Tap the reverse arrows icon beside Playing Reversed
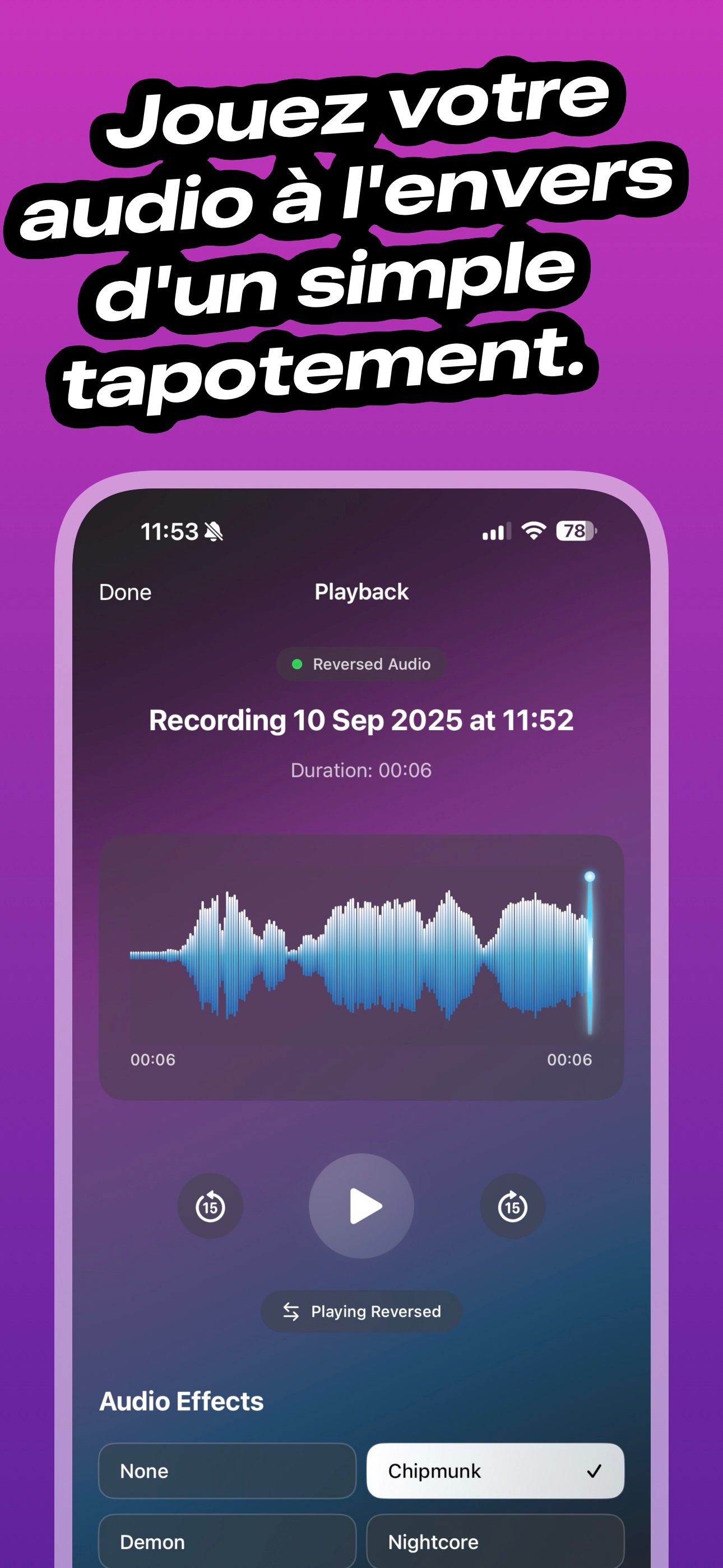 (x=291, y=1312)
